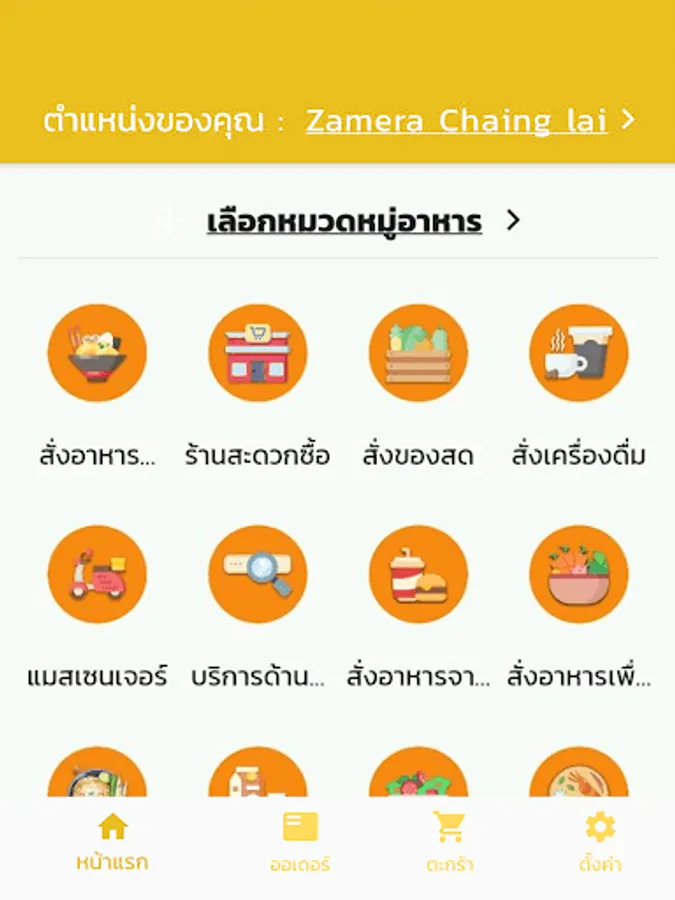Open the ร้านสะดวกซื้อ convenience store category
This screenshot has height=900, width=675.
257,353
